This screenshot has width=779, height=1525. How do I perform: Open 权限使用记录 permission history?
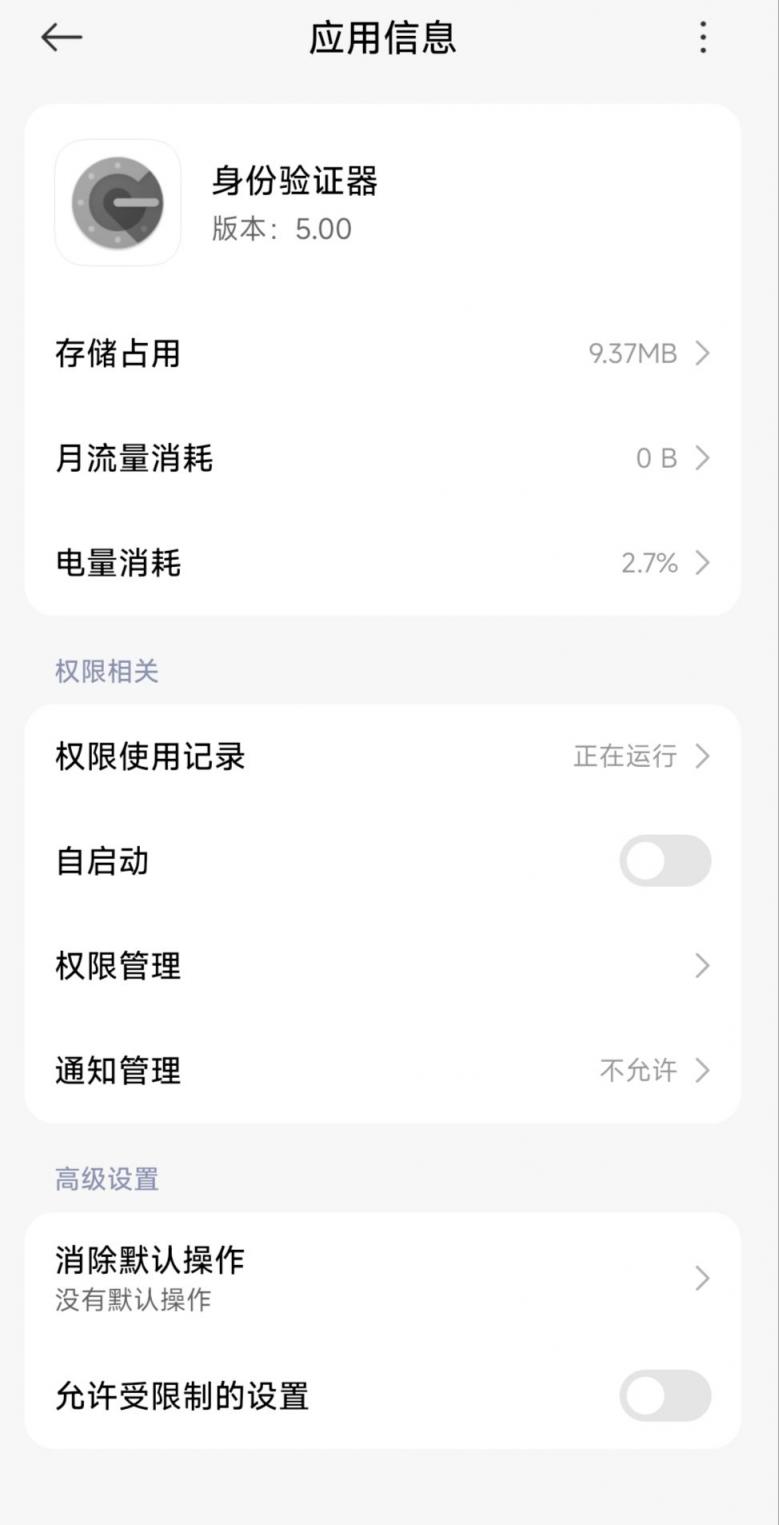(x=382, y=756)
